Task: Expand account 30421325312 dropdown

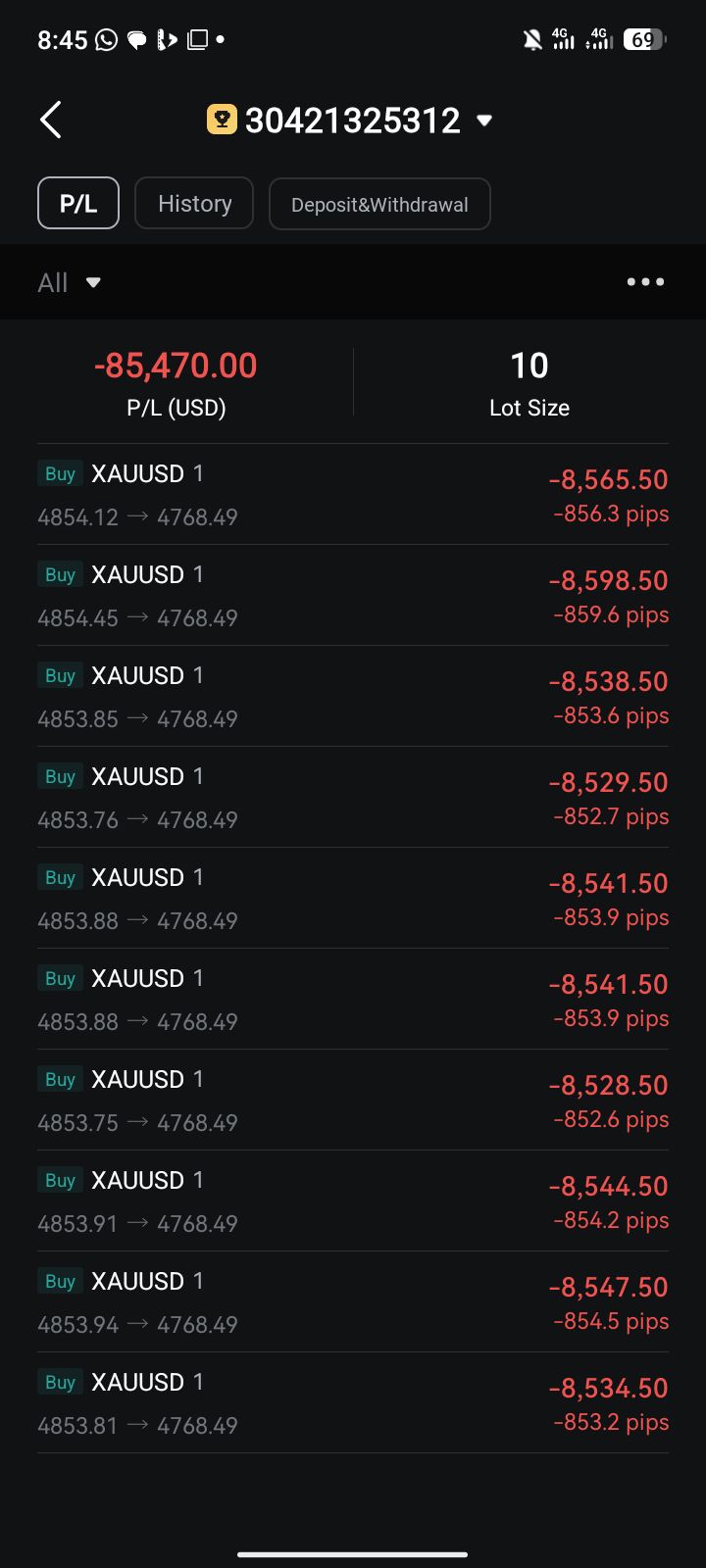Action: 483,121
